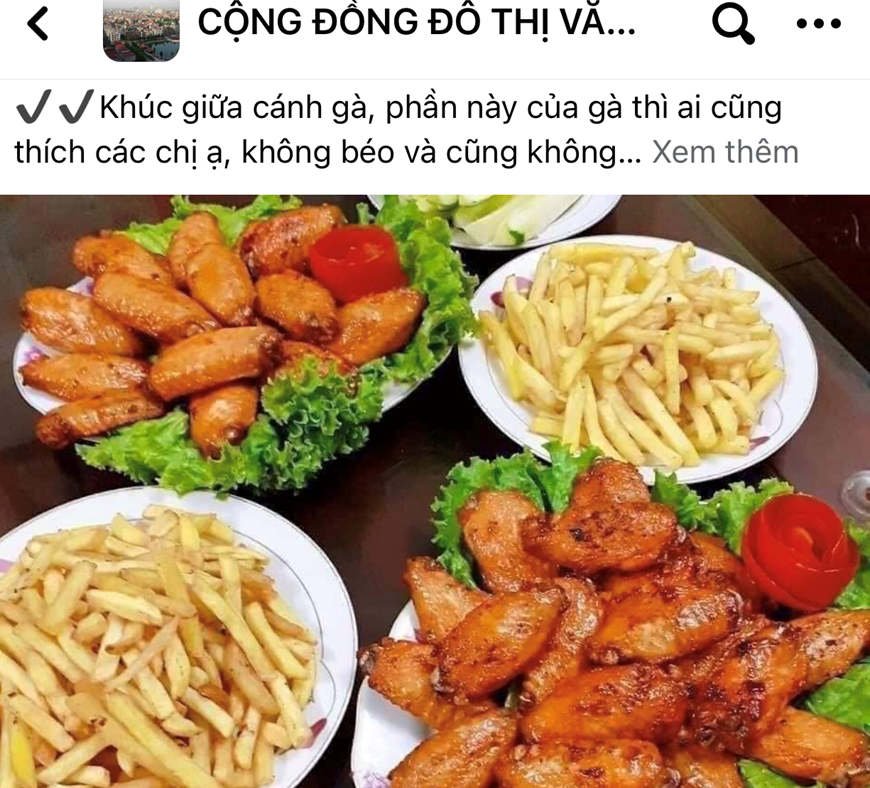Search within the group
The image size is (870, 788).
click(x=733, y=25)
